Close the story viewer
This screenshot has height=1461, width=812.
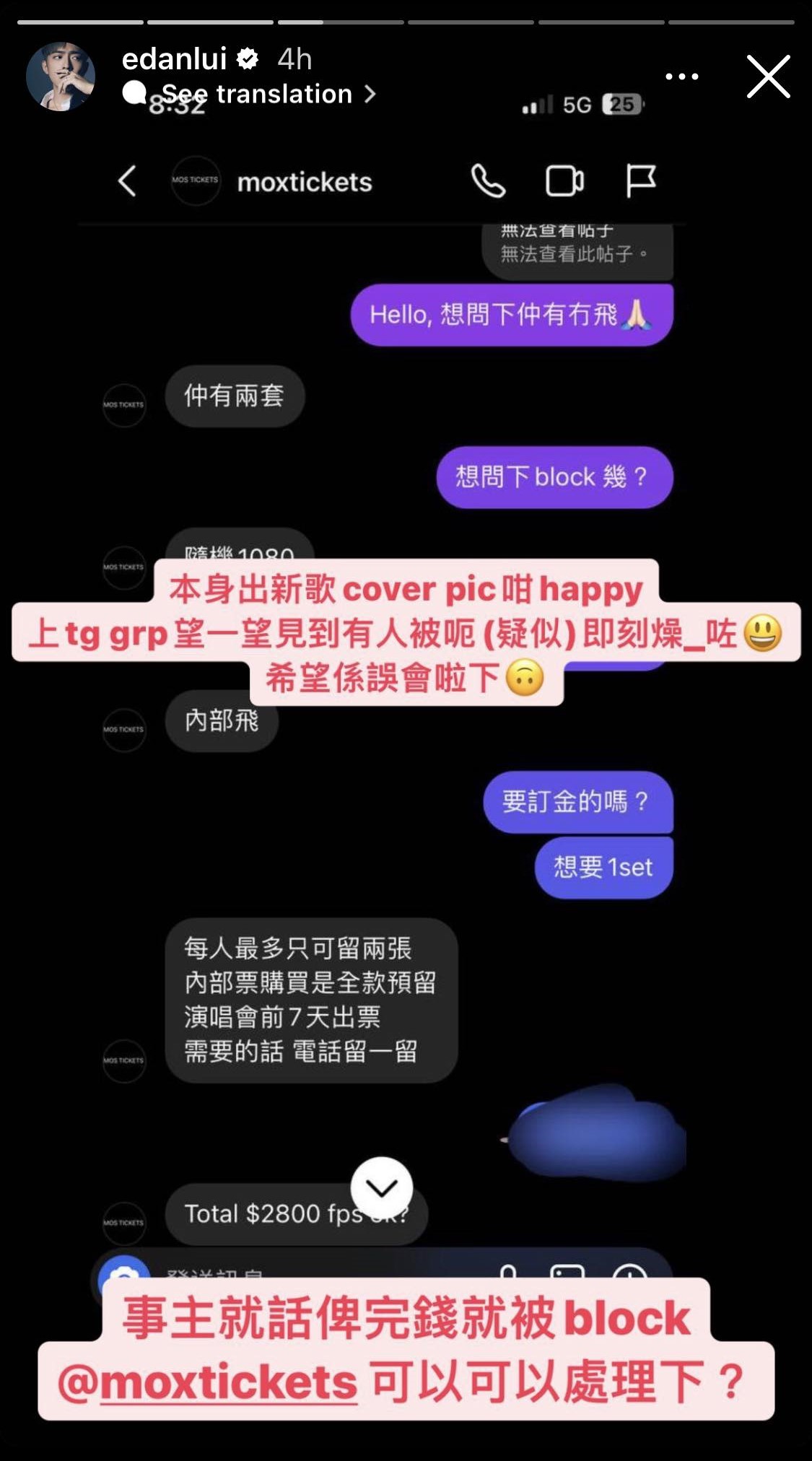[768, 77]
